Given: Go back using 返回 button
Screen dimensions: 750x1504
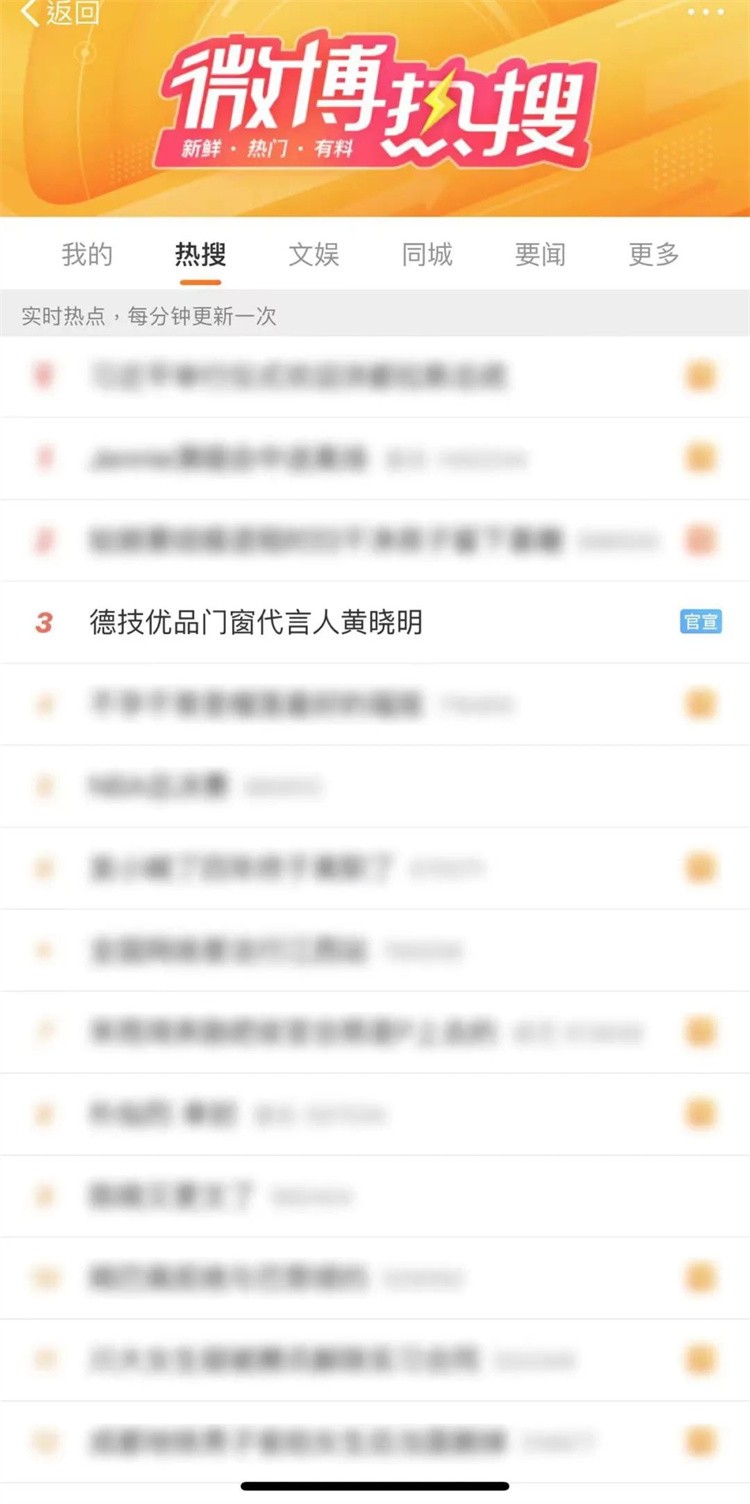Looking at the screenshot, I should (x=60, y=13).
